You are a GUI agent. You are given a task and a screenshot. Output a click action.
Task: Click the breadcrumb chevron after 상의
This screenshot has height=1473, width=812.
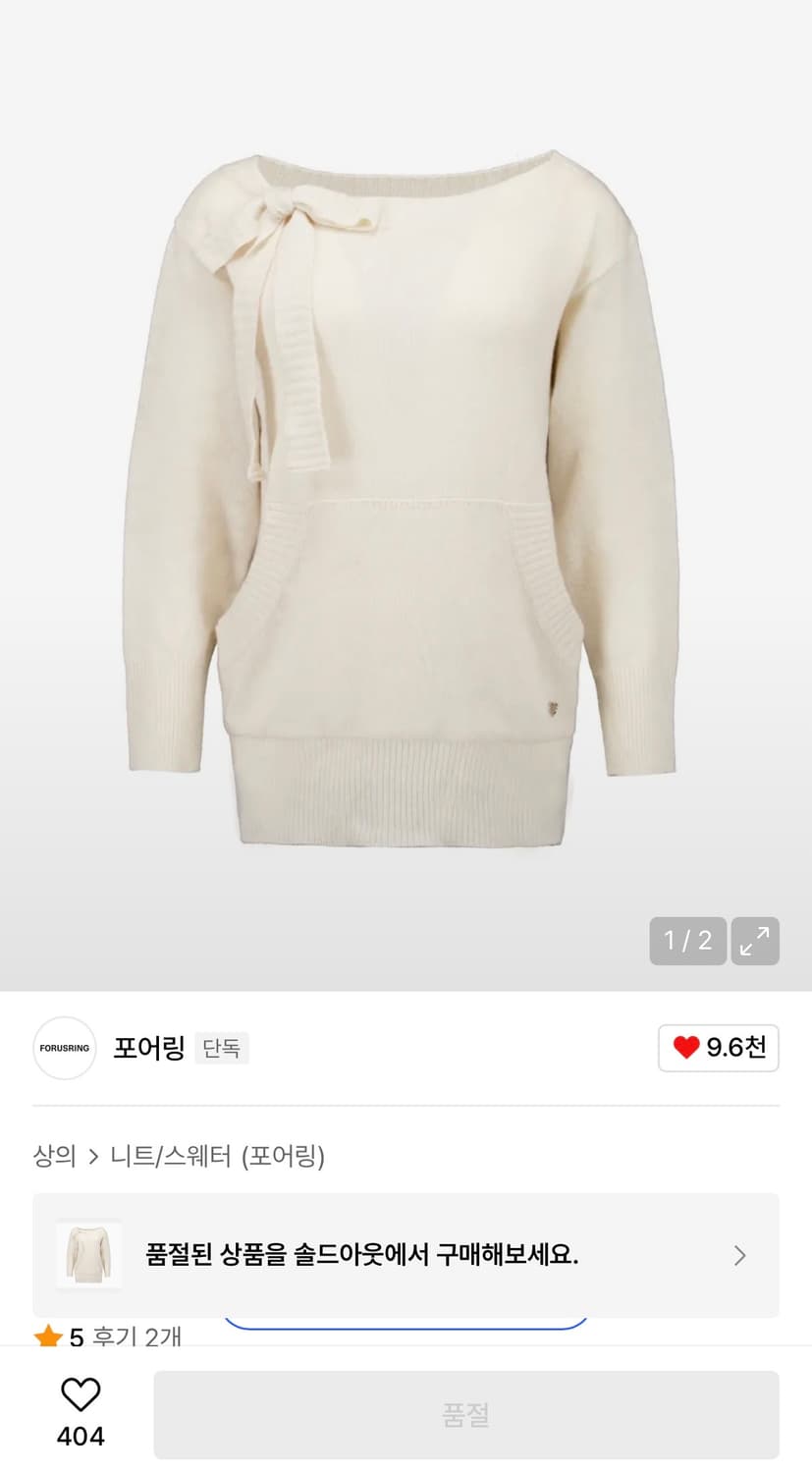pyautogui.click(x=92, y=1157)
